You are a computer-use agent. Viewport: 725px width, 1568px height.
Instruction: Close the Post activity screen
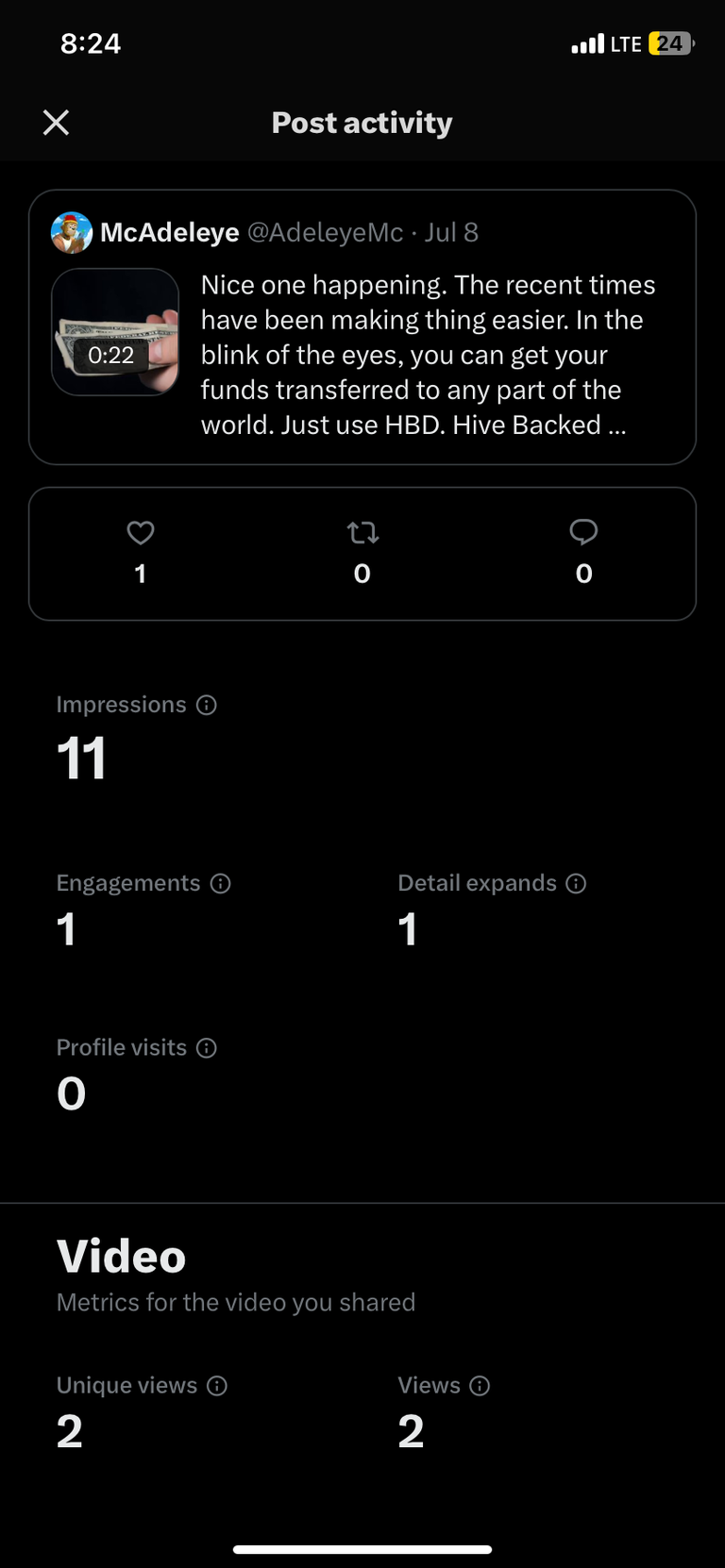pyautogui.click(x=57, y=123)
